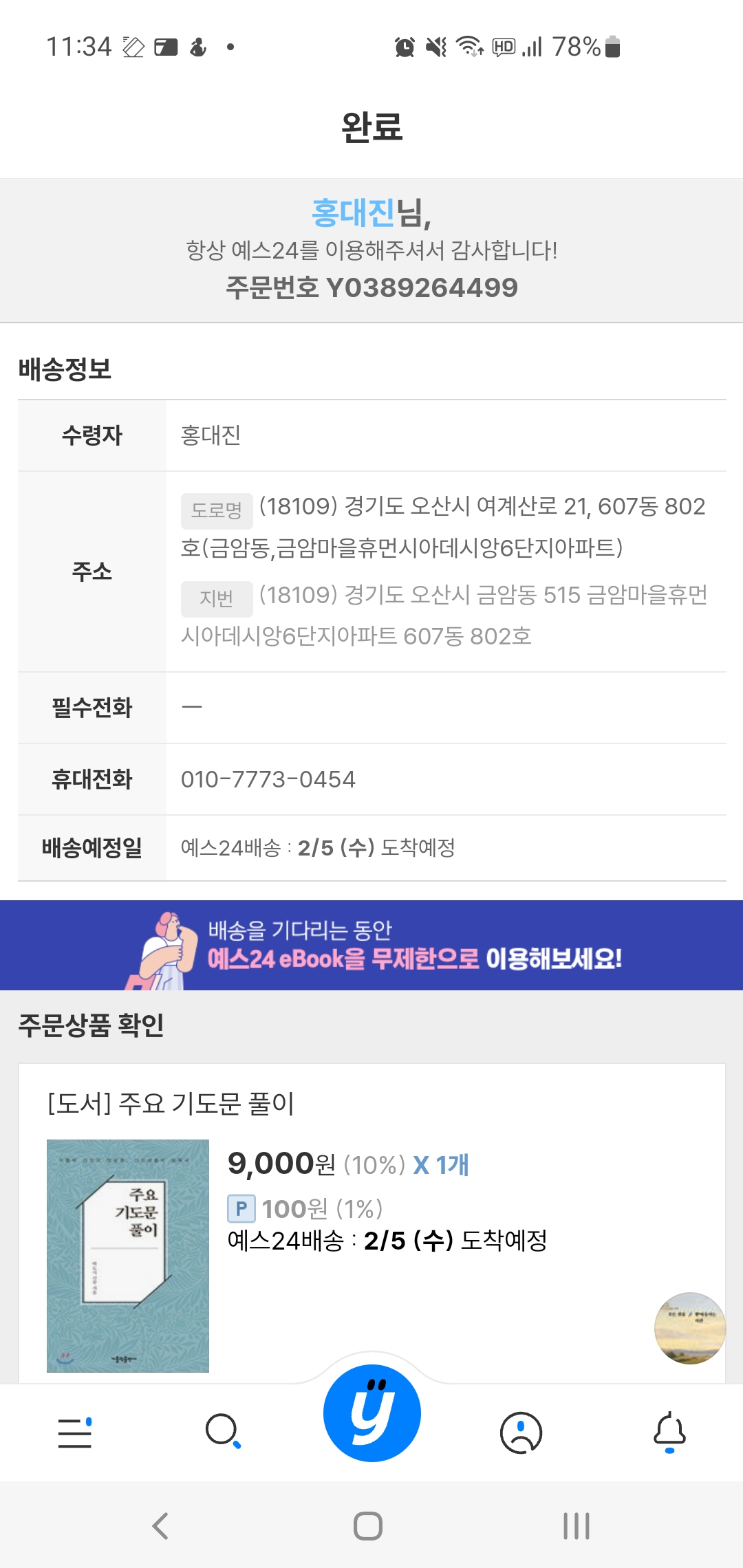Open the 주요 기도문 풀이 book title
This screenshot has height=1568, width=743.
(x=171, y=1103)
